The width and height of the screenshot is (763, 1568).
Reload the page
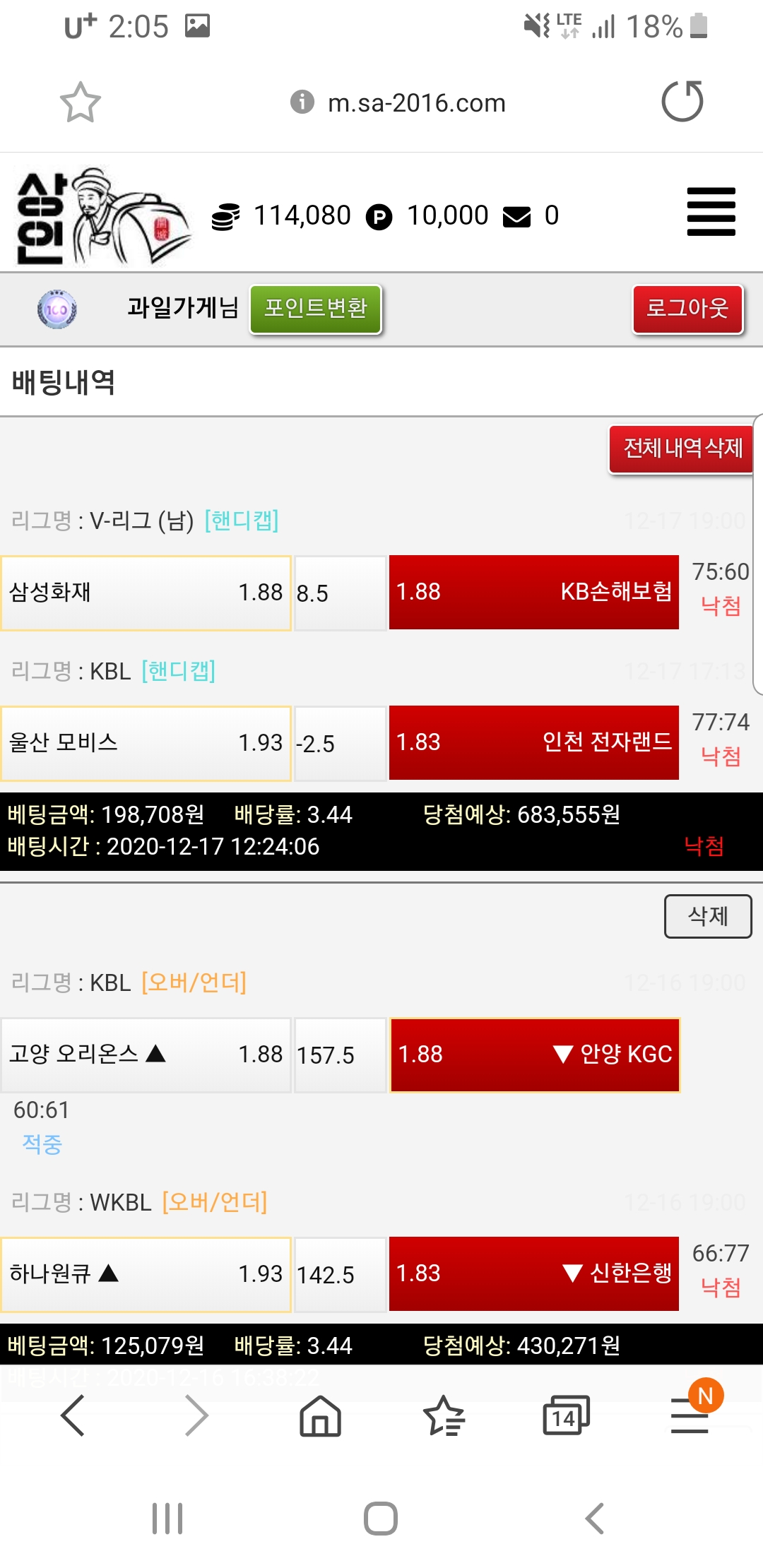(682, 102)
